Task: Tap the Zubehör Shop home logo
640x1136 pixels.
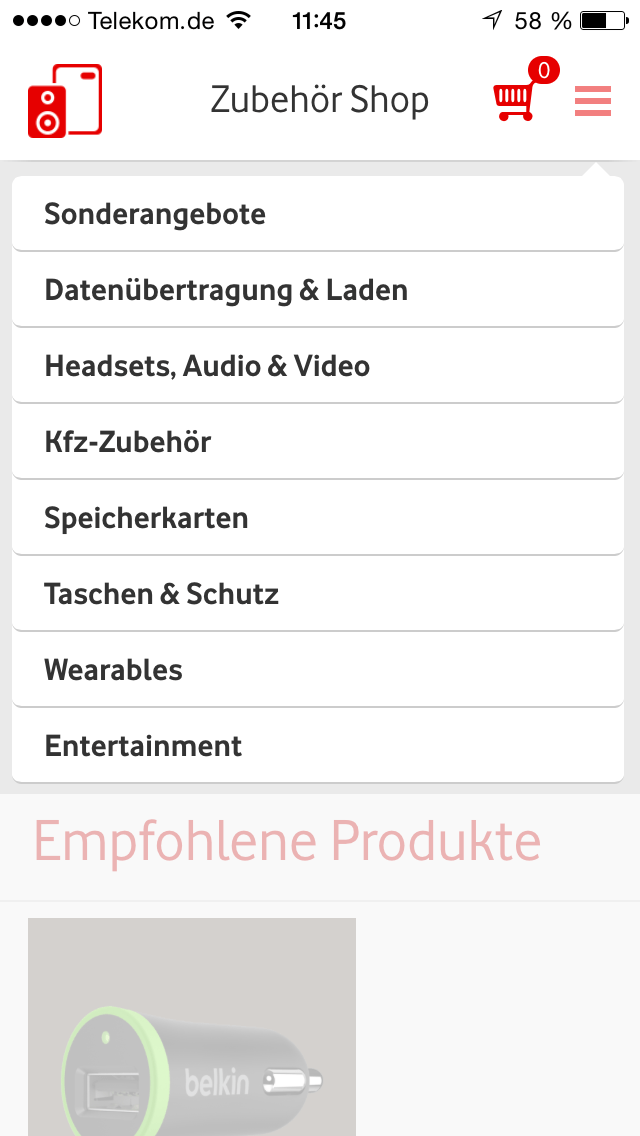Action: (x=65, y=100)
